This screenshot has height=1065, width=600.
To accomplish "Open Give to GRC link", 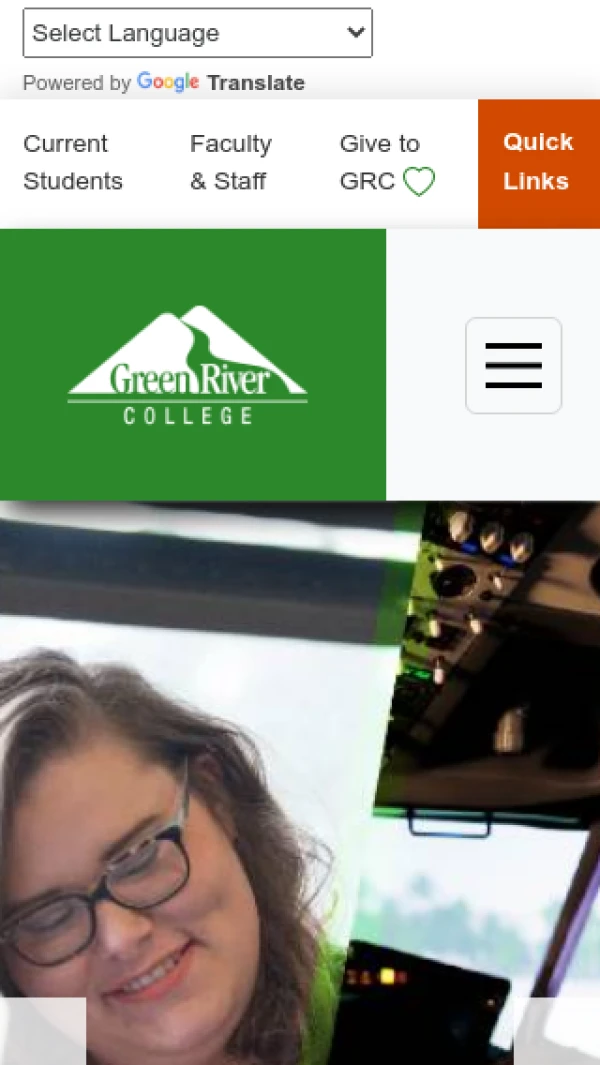I will click(387, 162).
